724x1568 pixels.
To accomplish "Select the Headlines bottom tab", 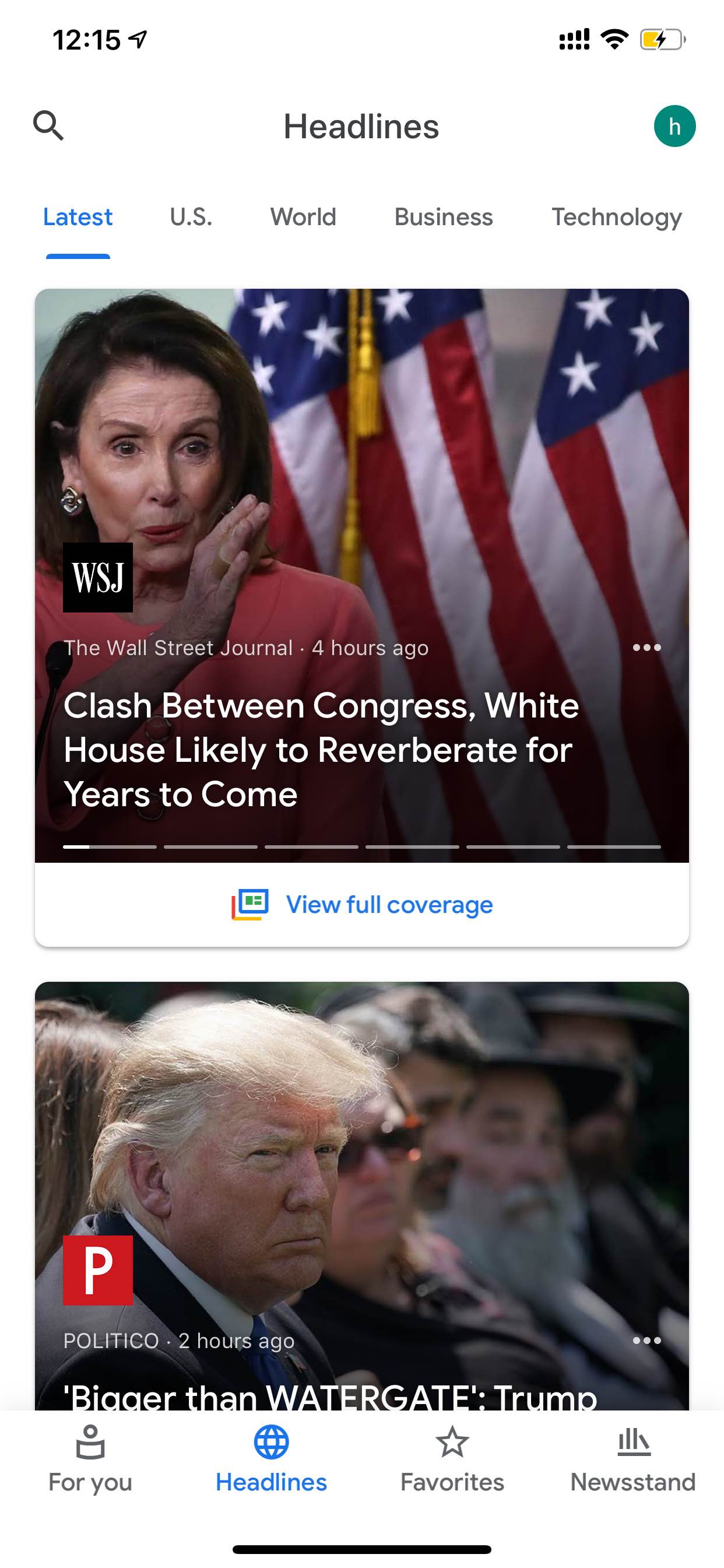I will 271,1459.
